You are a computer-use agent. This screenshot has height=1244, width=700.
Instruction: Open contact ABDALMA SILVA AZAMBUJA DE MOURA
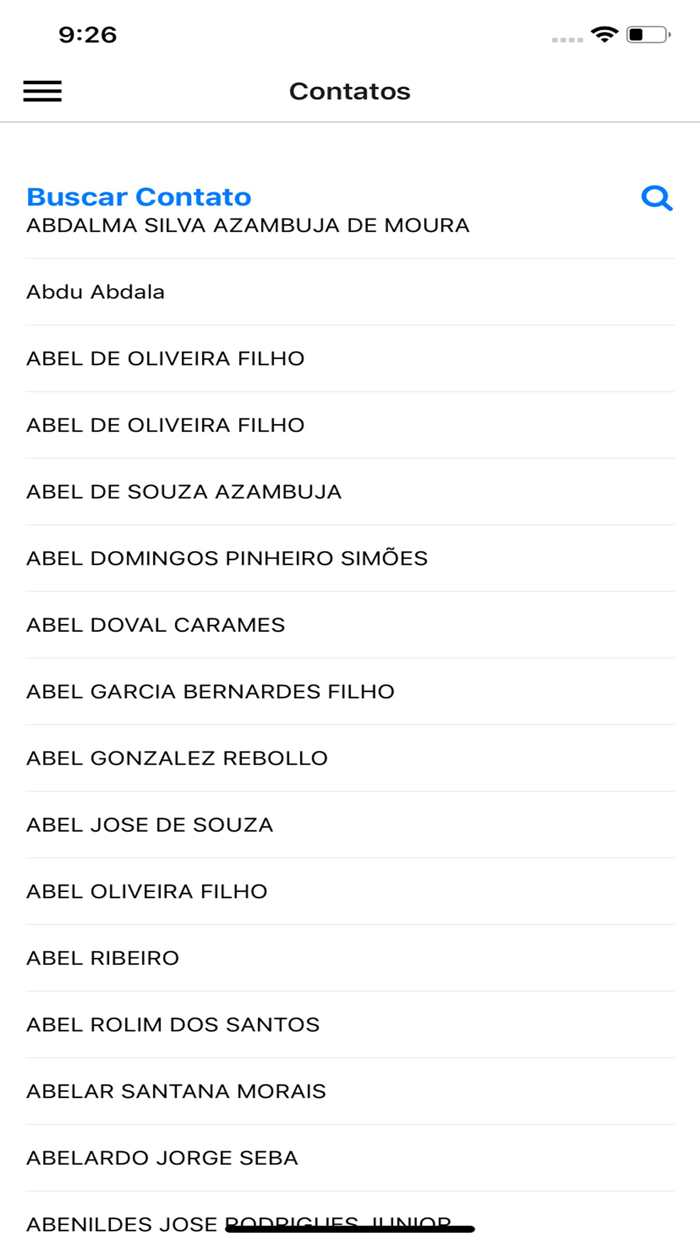[x=248, y=226]
